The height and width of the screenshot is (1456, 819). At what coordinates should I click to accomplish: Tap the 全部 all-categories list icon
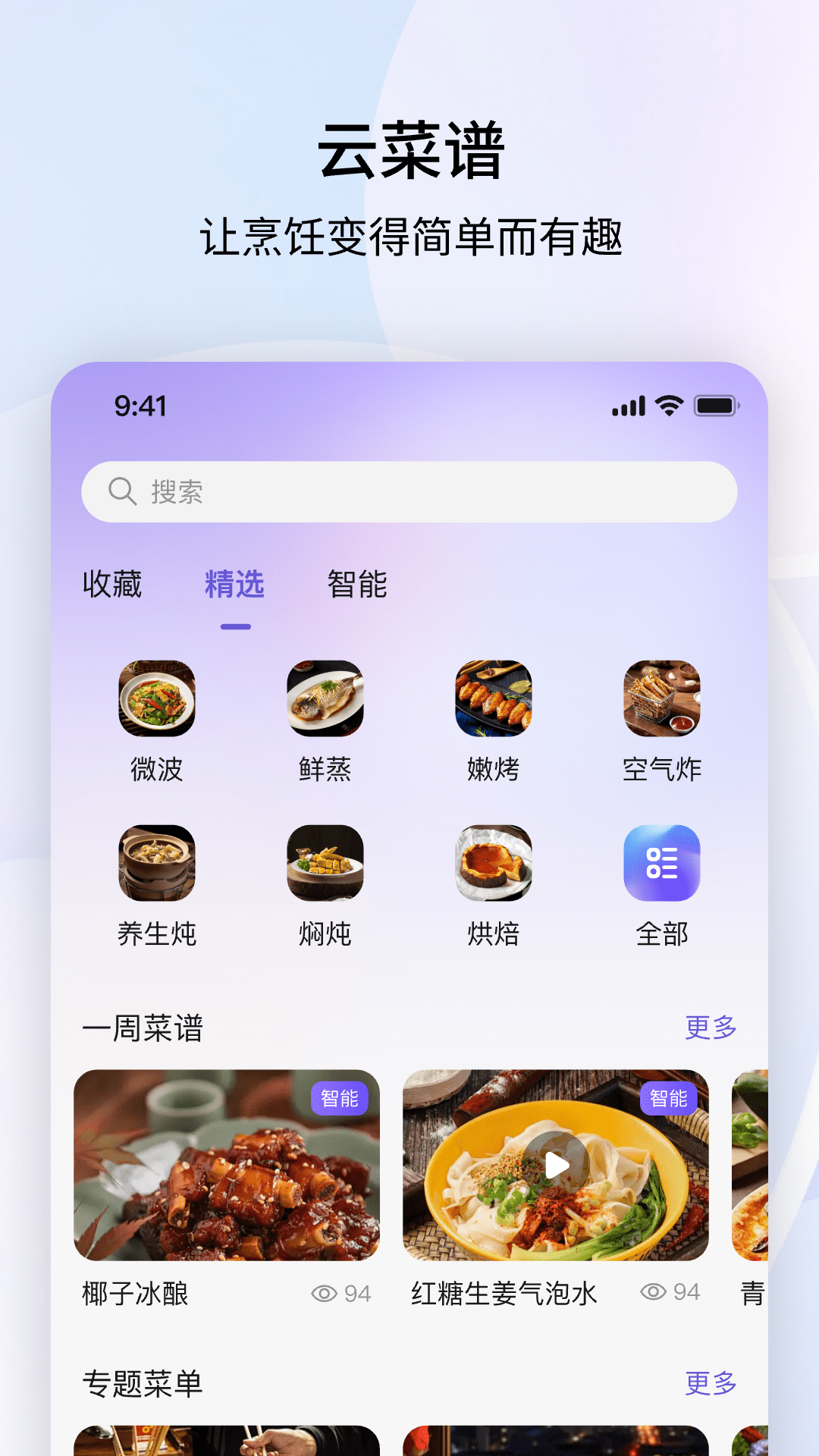coord(661,864)
